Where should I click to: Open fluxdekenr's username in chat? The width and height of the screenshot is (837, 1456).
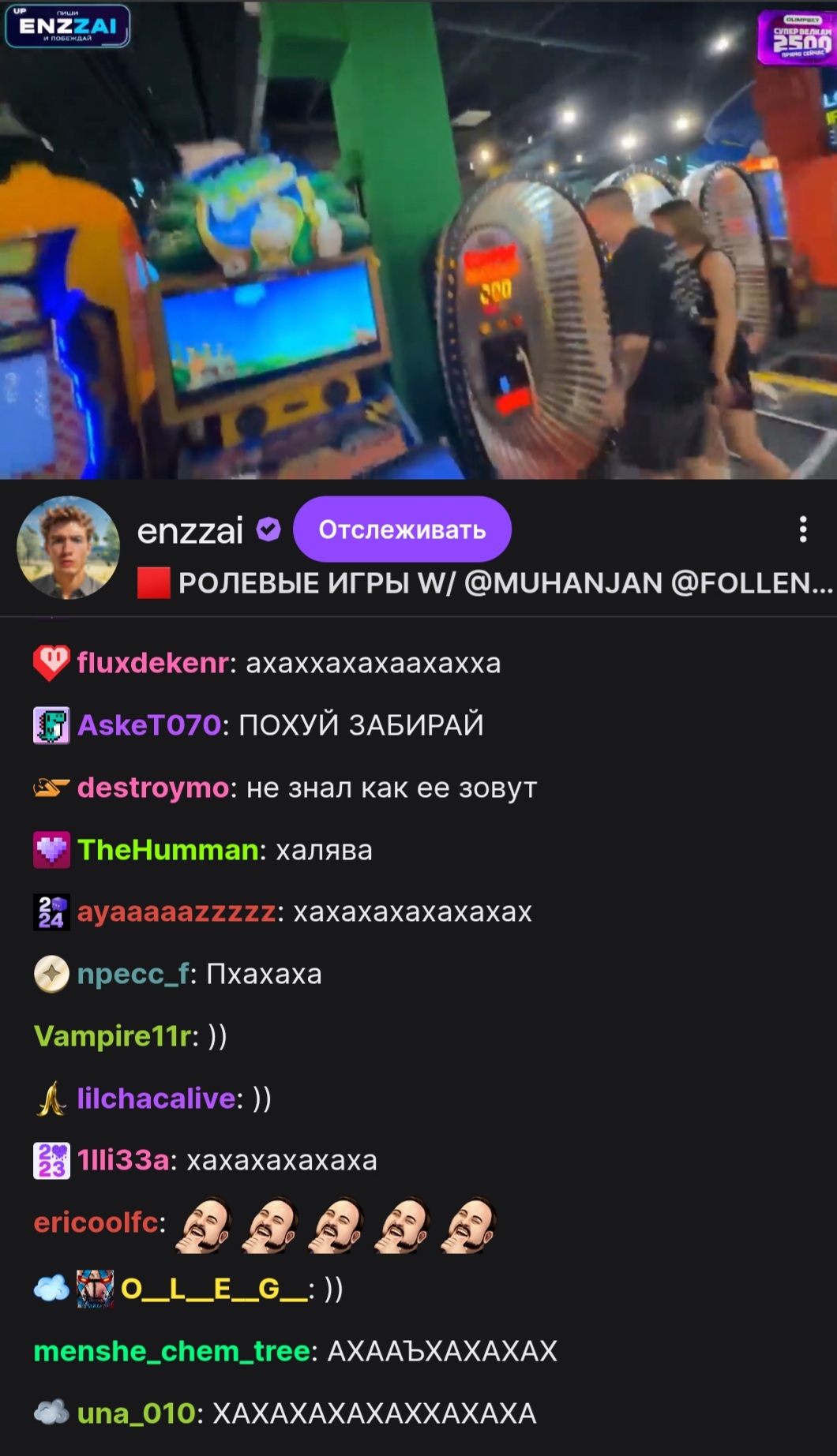pyautogui.click(x=153, y=663)
